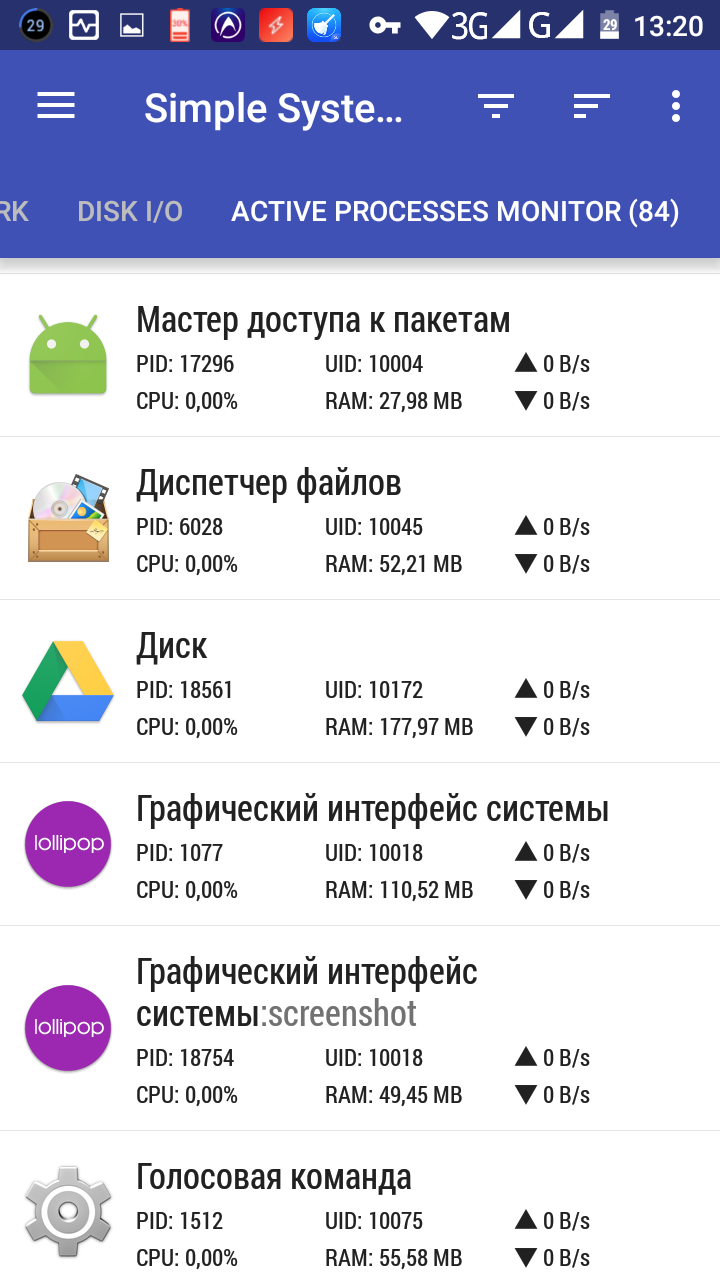
Task: Open the sort order icon
Action: point(591,106)
